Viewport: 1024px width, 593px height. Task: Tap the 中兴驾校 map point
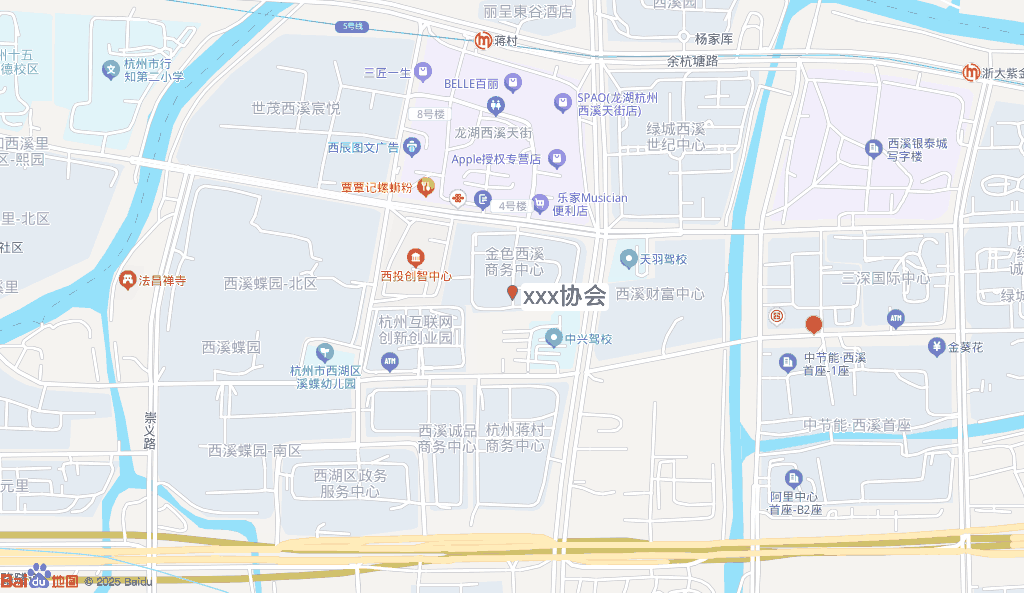pyautogui.click(x=553, y=339)
